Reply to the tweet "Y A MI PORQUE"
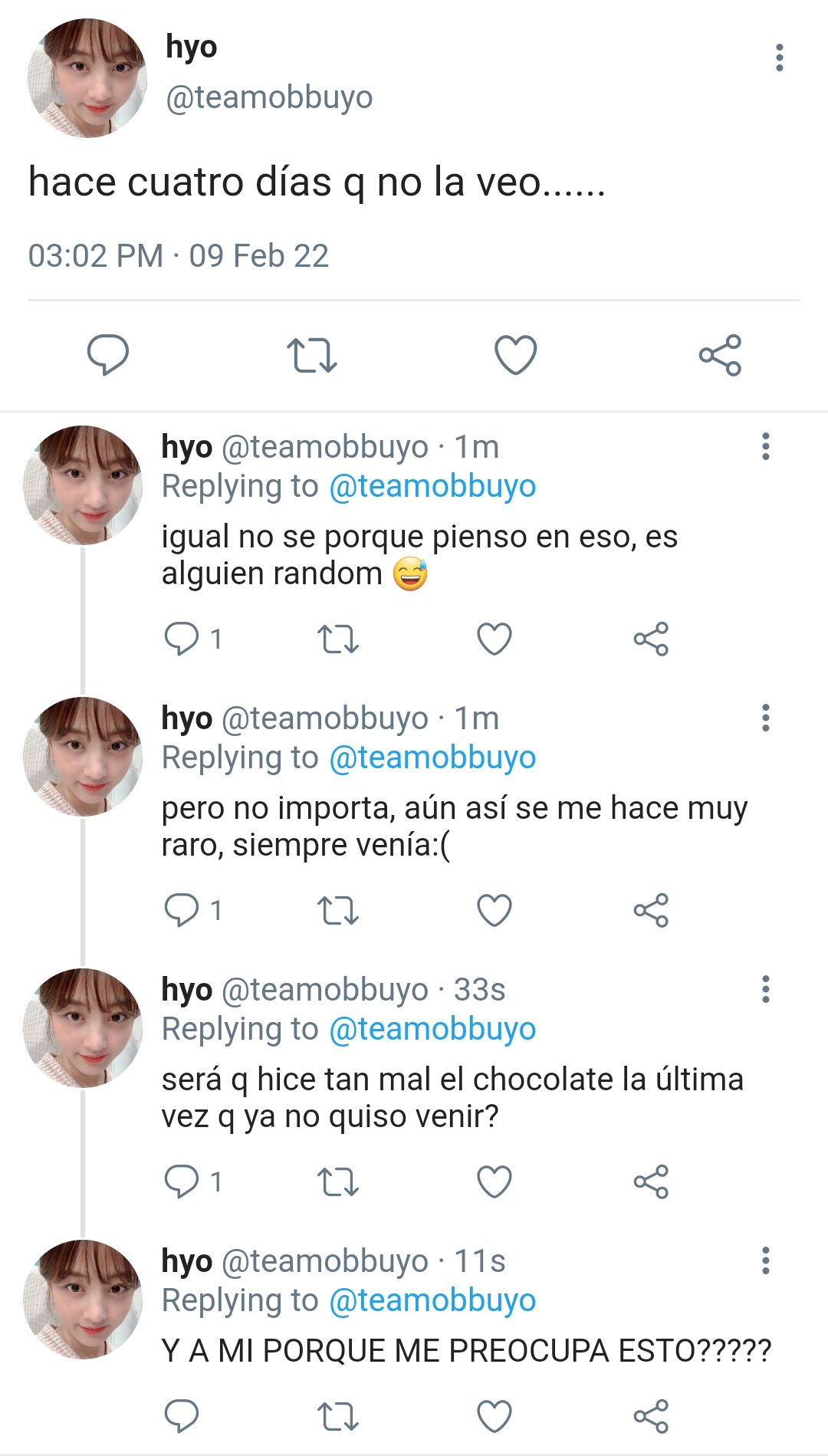 [182, 1416]
